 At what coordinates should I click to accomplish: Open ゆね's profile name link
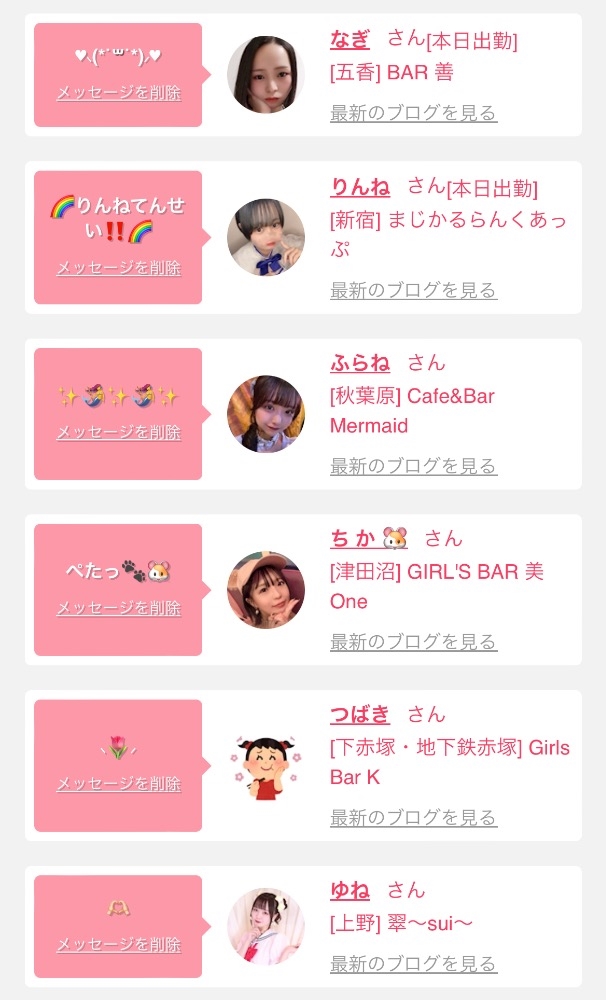point(350,890)
